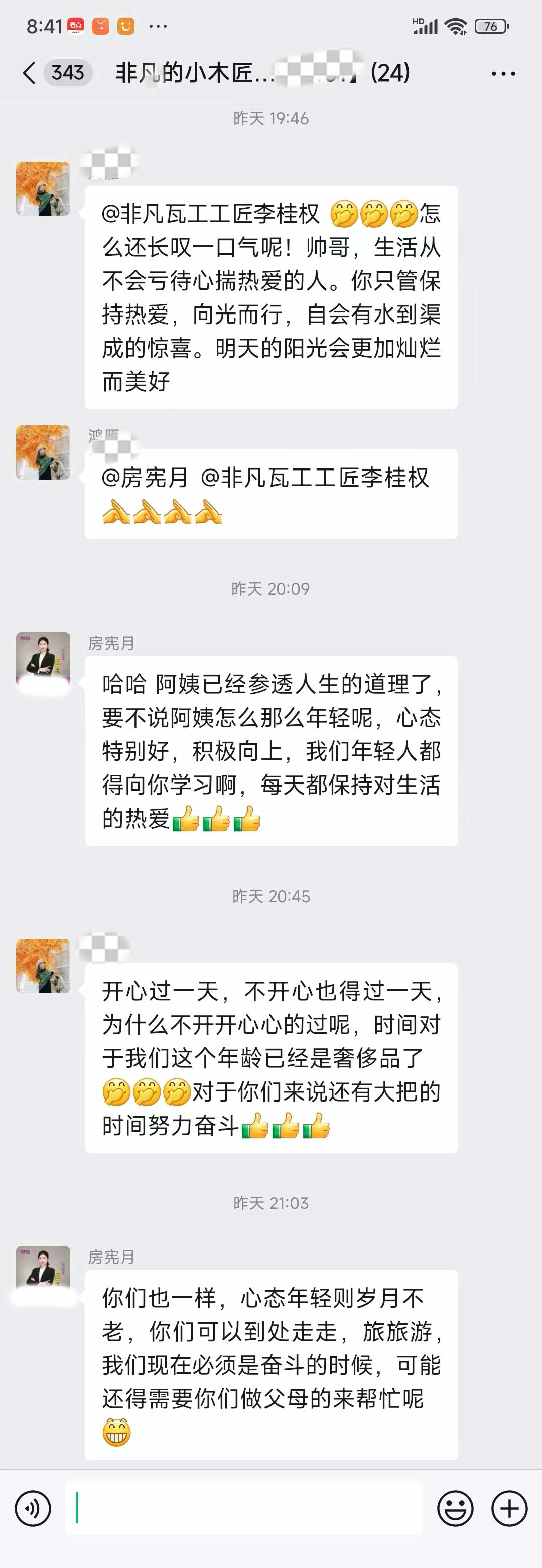Open sender avatar beside 怎么还长叹一口气呢 message
Image resolution: width=542 pixels, height=1568 pixels.
(x=43, y=189)
